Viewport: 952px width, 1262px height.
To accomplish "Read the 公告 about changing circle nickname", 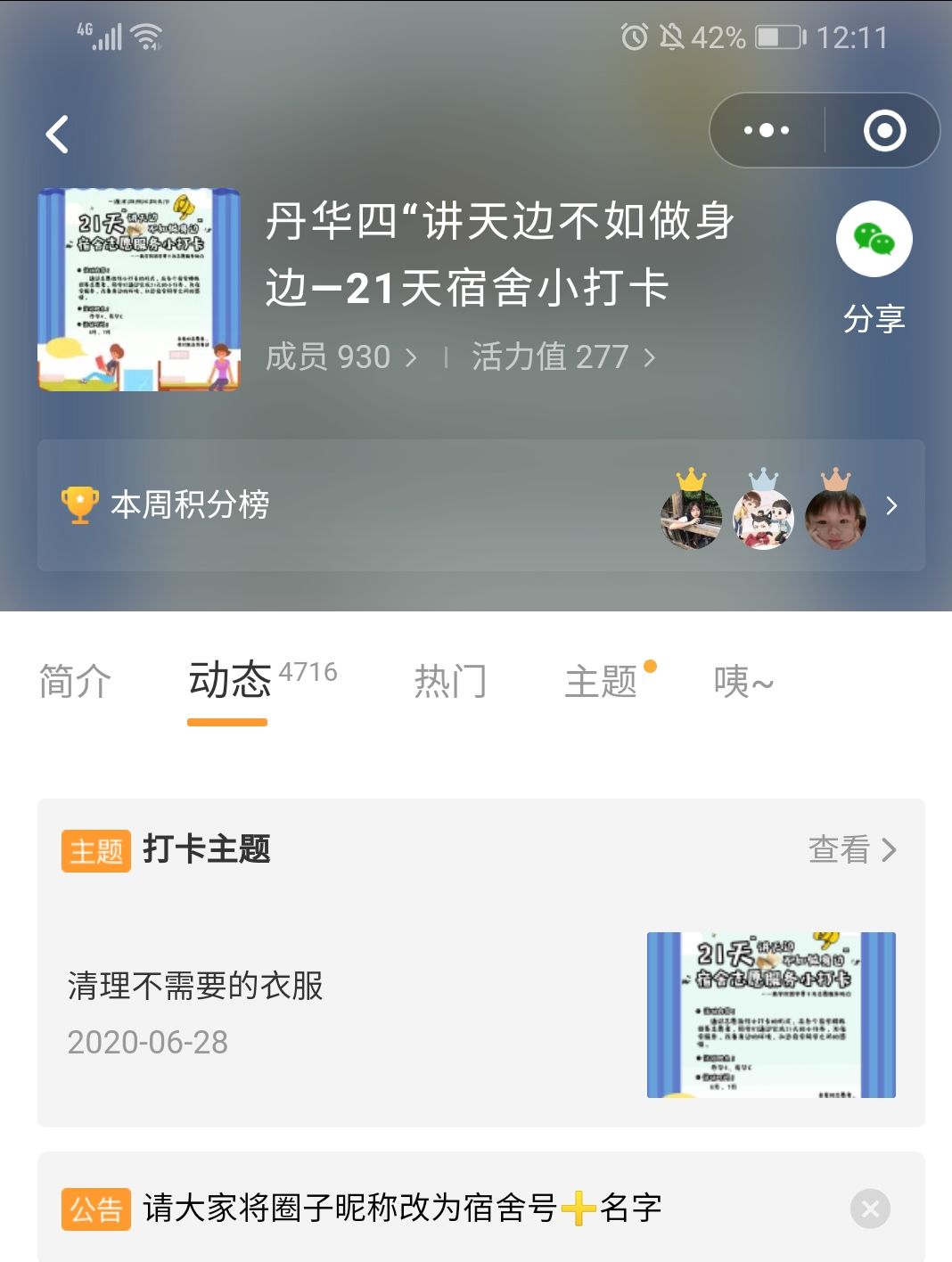I will pos(401,1209).
